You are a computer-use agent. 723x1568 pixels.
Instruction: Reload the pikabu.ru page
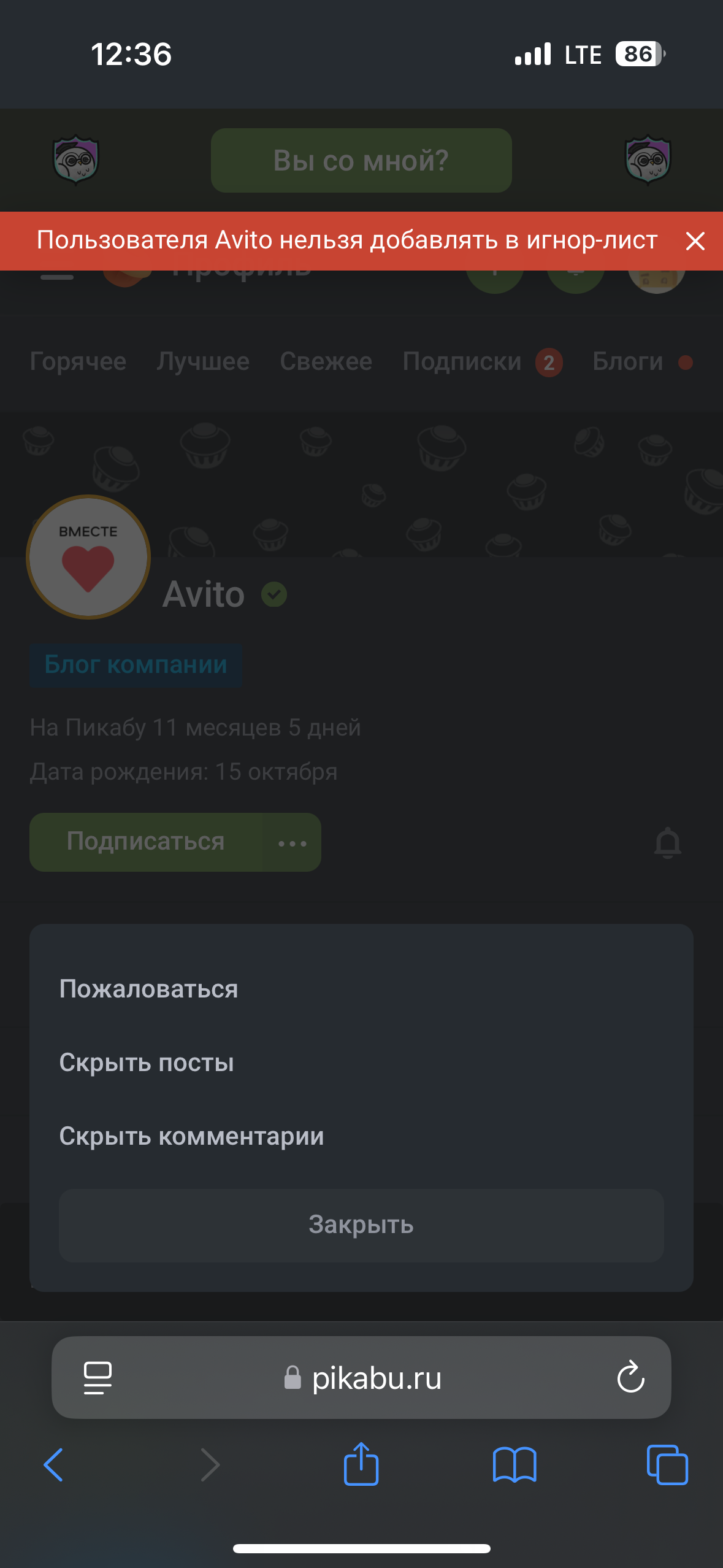630,1378
